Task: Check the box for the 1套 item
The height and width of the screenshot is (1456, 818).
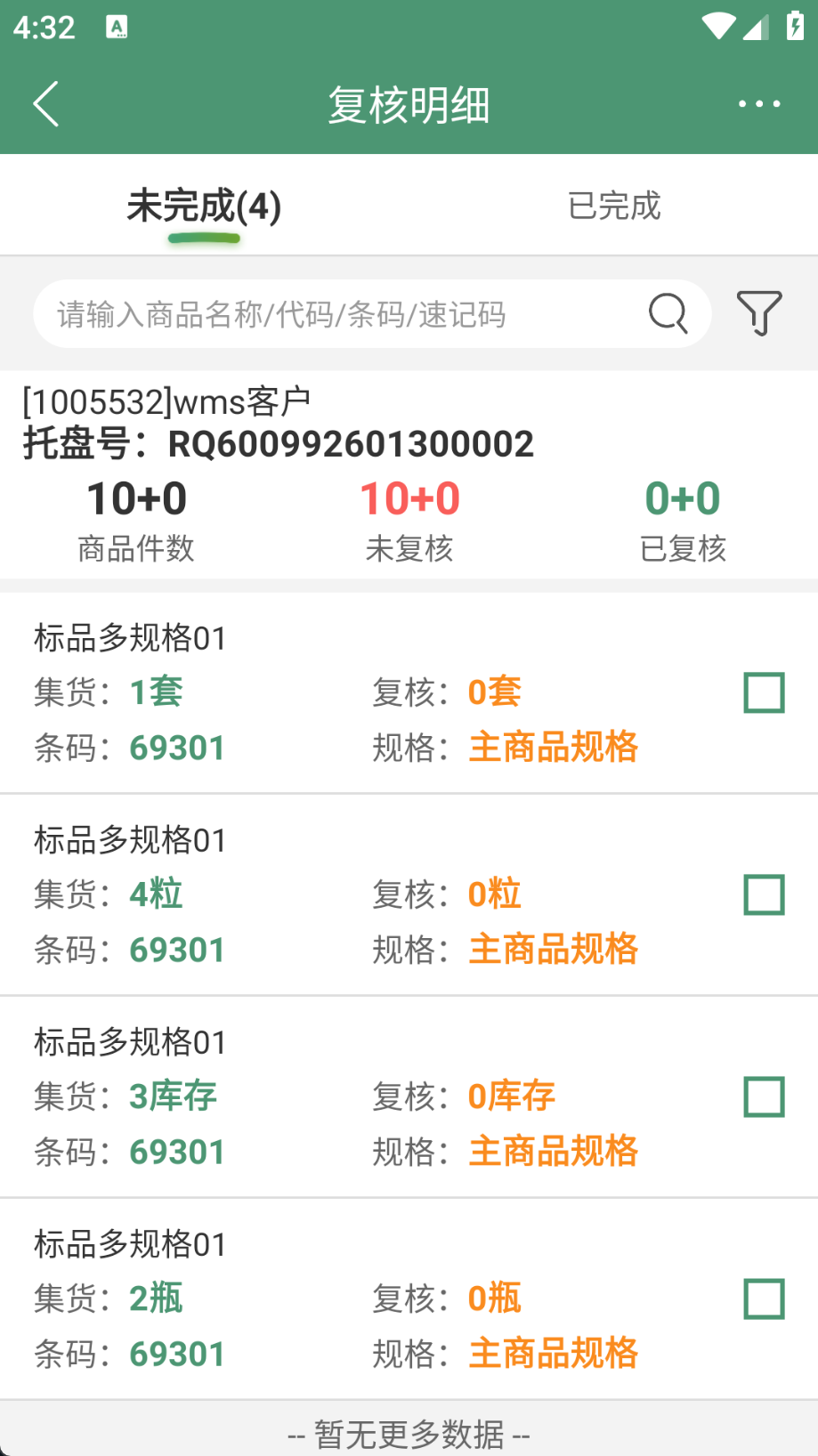Action: click(x=764, y=692)
